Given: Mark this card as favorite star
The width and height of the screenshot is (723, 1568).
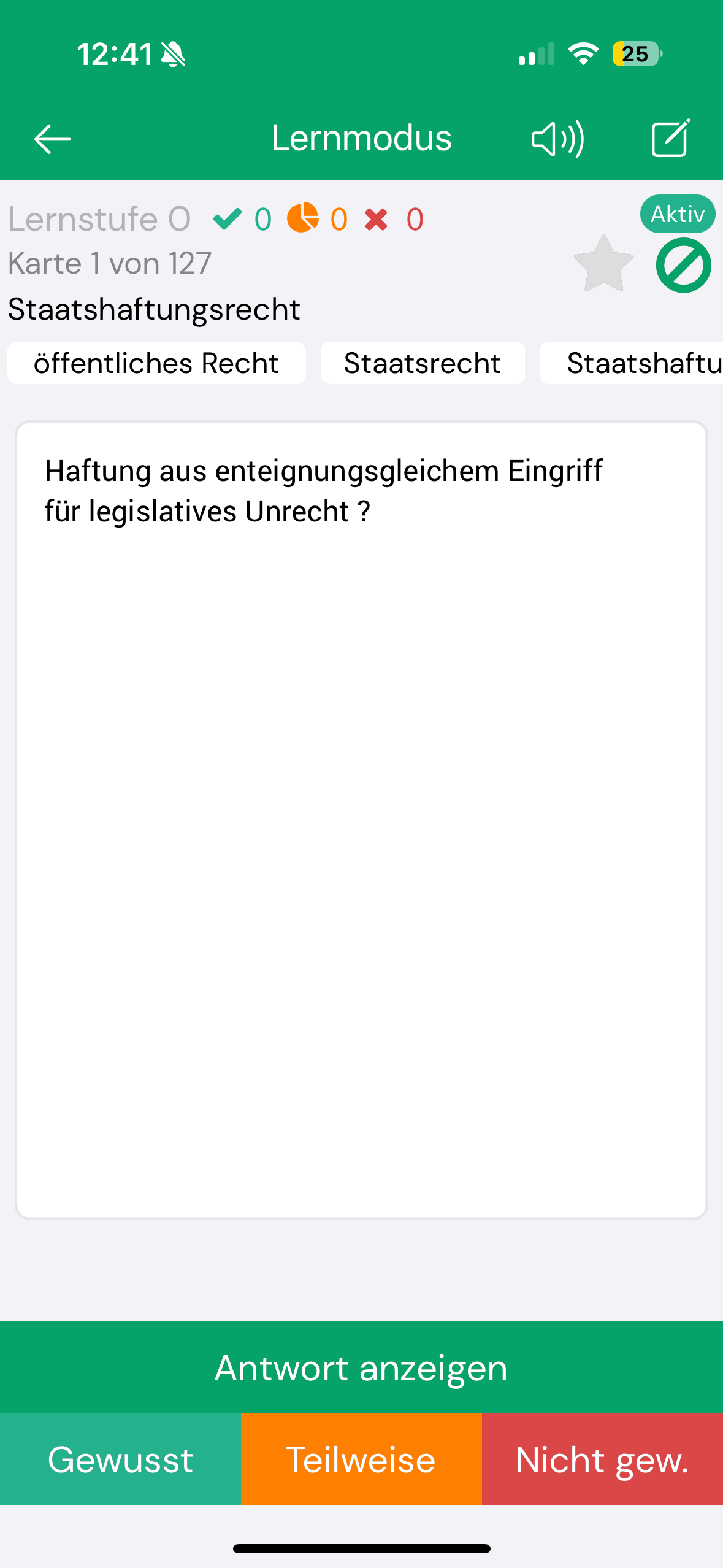Looking at the screenshot, I should pos(603,264).
